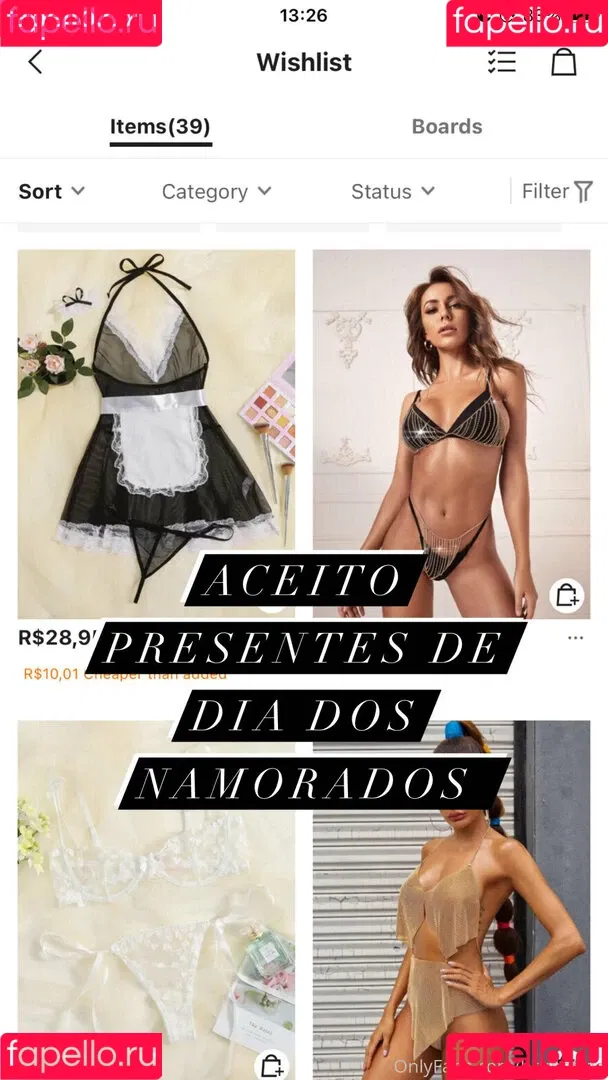Expand the Sort dropdown

click(52, 191)
